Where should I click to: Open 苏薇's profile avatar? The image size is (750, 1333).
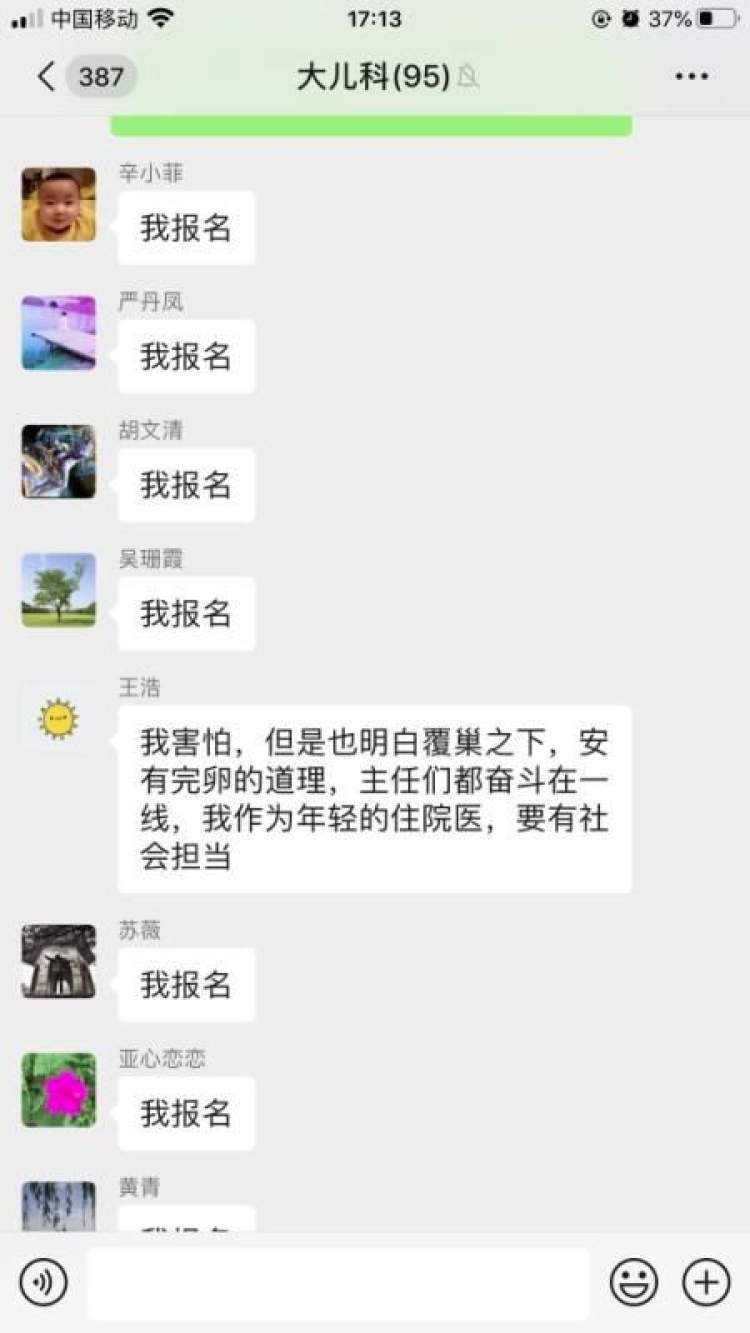tap(59, 961)
